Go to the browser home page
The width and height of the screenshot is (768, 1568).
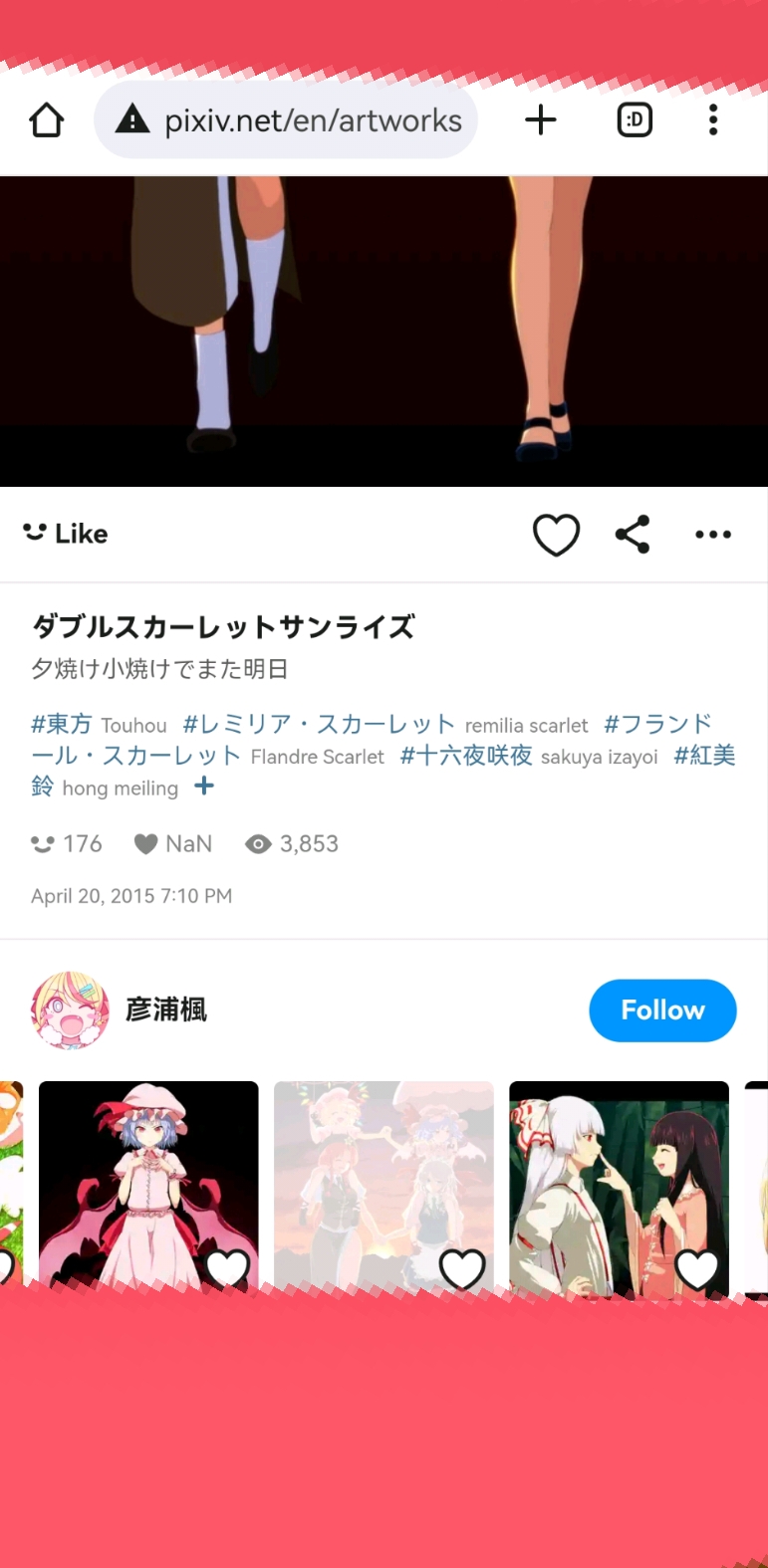tap(47, 121)
